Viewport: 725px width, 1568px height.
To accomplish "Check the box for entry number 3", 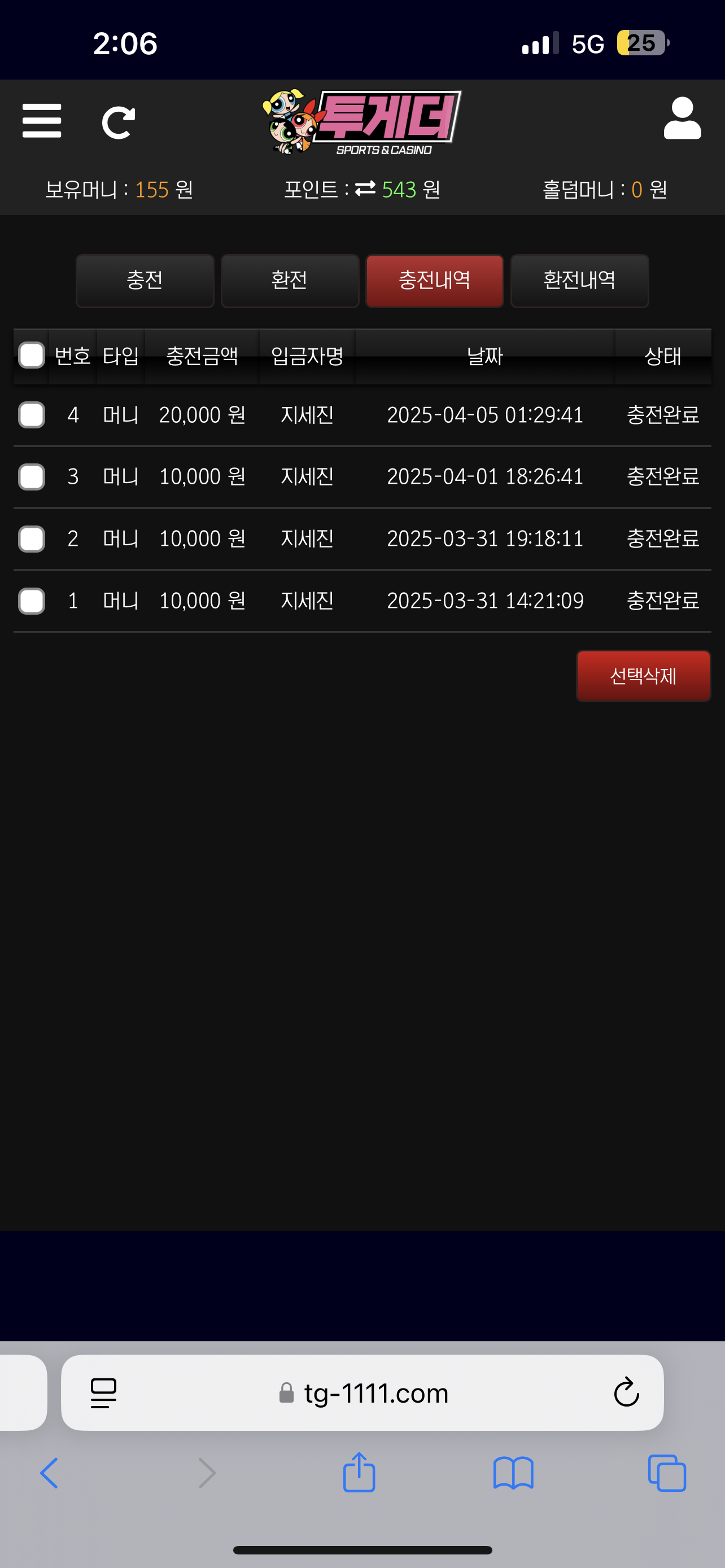I will click(x=32, y=476).
